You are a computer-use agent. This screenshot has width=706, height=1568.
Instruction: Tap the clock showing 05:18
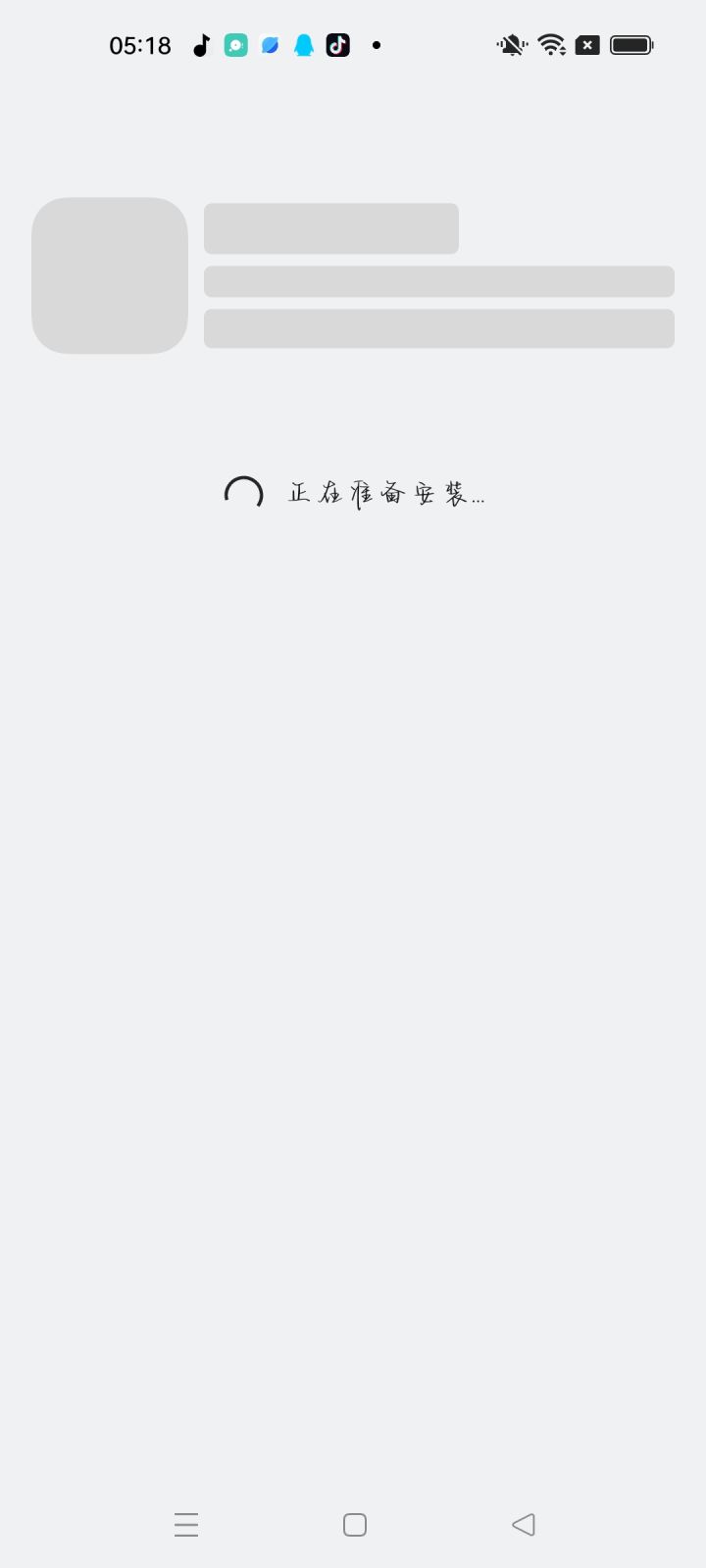coord(140,44)
